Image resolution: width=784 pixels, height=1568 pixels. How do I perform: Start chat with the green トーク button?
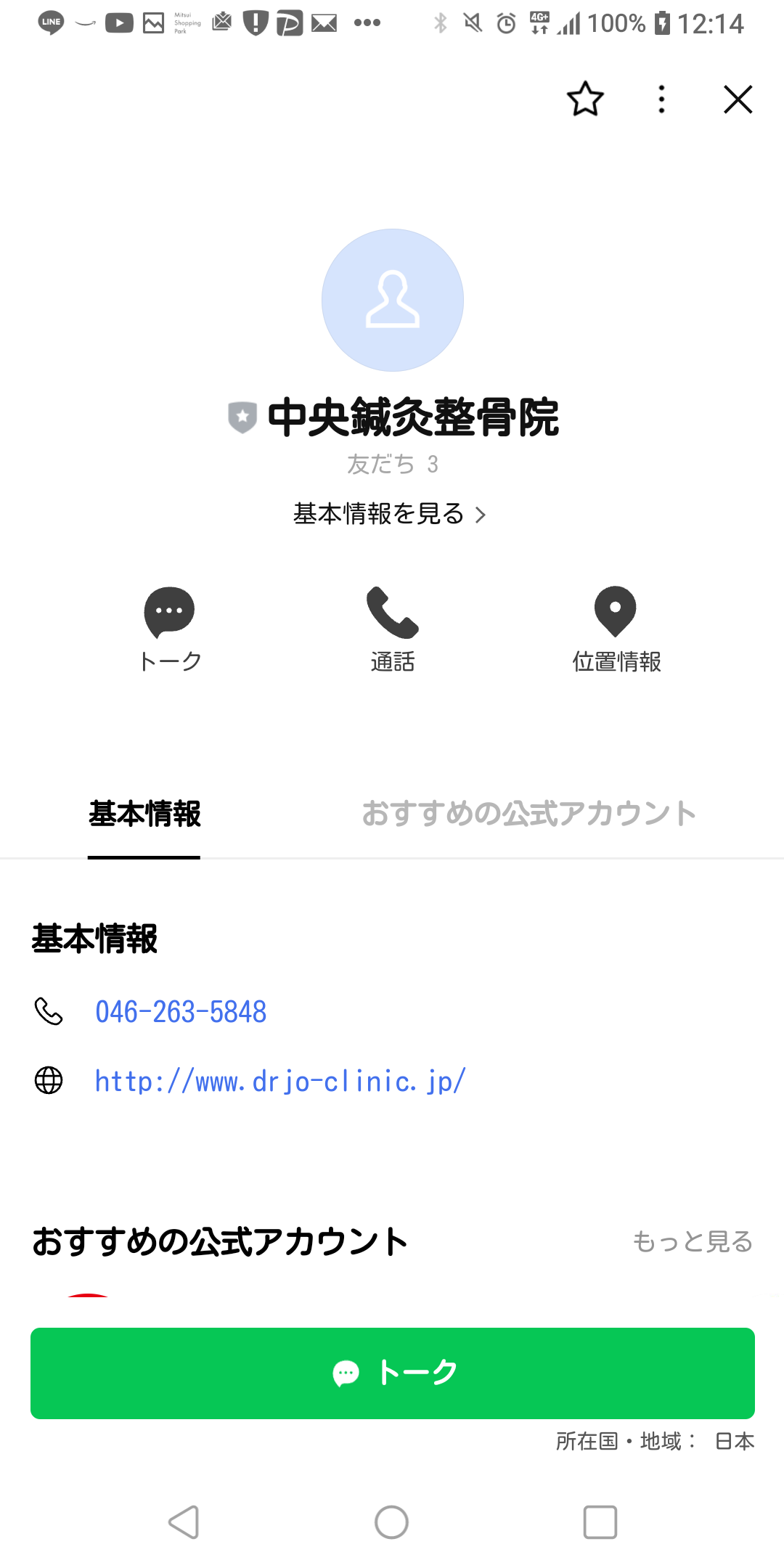click(x=393, y=1373)
